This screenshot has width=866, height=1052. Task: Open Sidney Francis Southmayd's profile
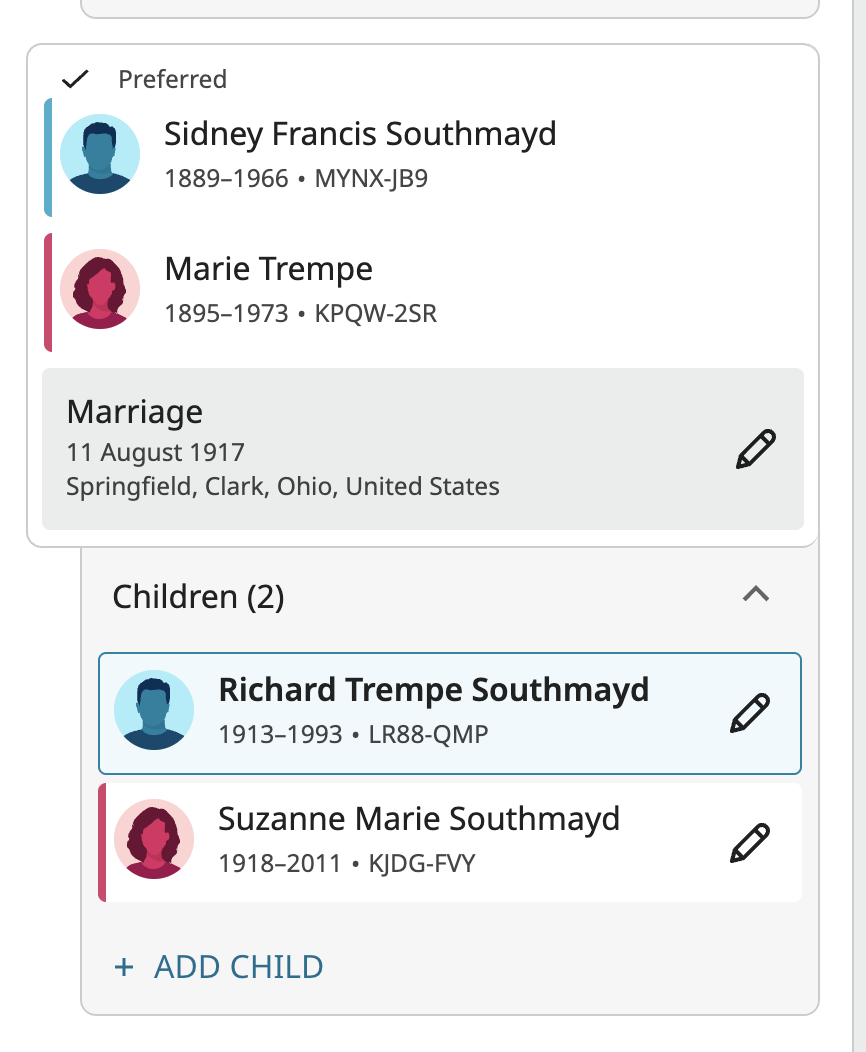tap(360, 134)
